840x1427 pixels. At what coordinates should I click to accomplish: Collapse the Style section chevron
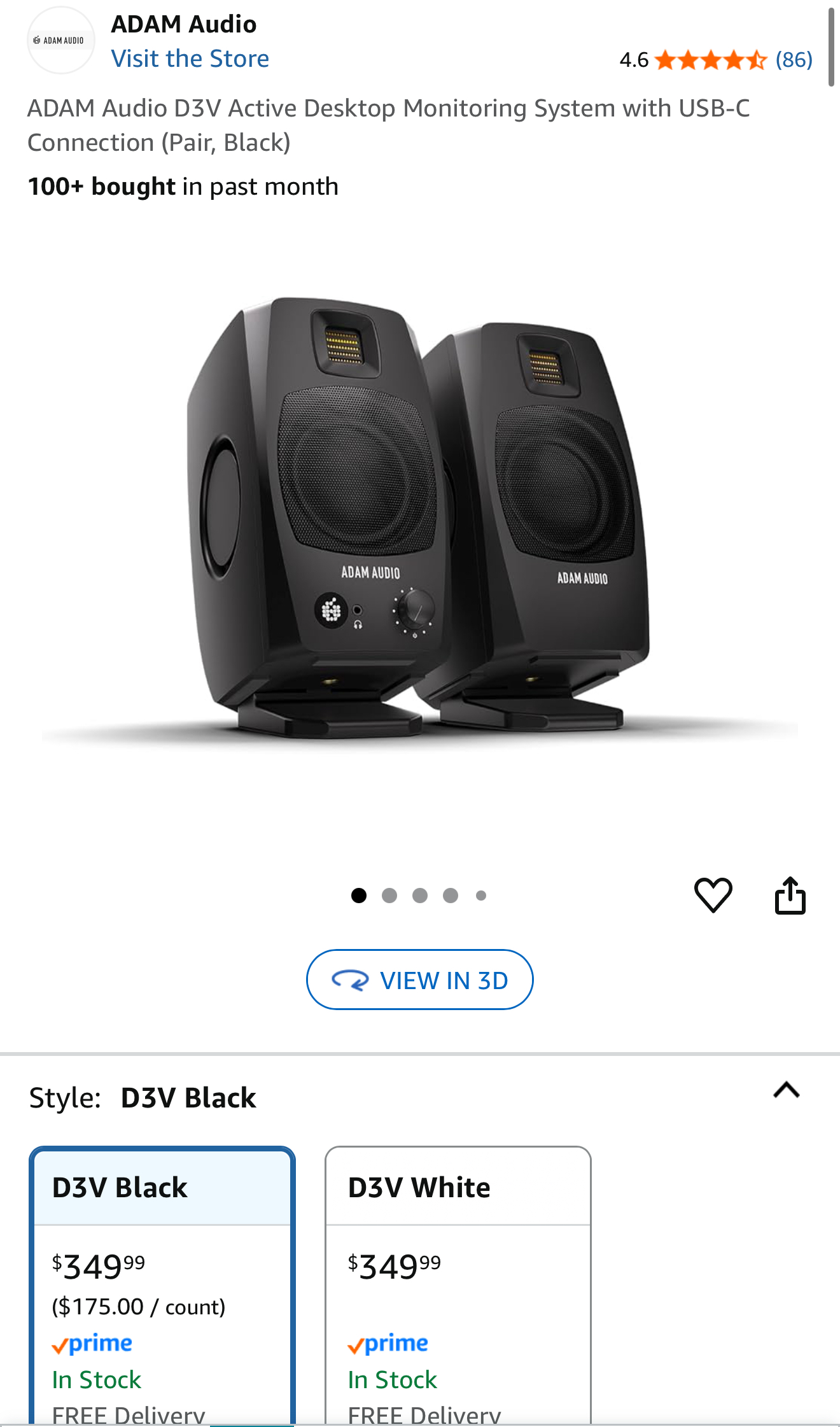pyautogui.click(x=786, y=1090)
